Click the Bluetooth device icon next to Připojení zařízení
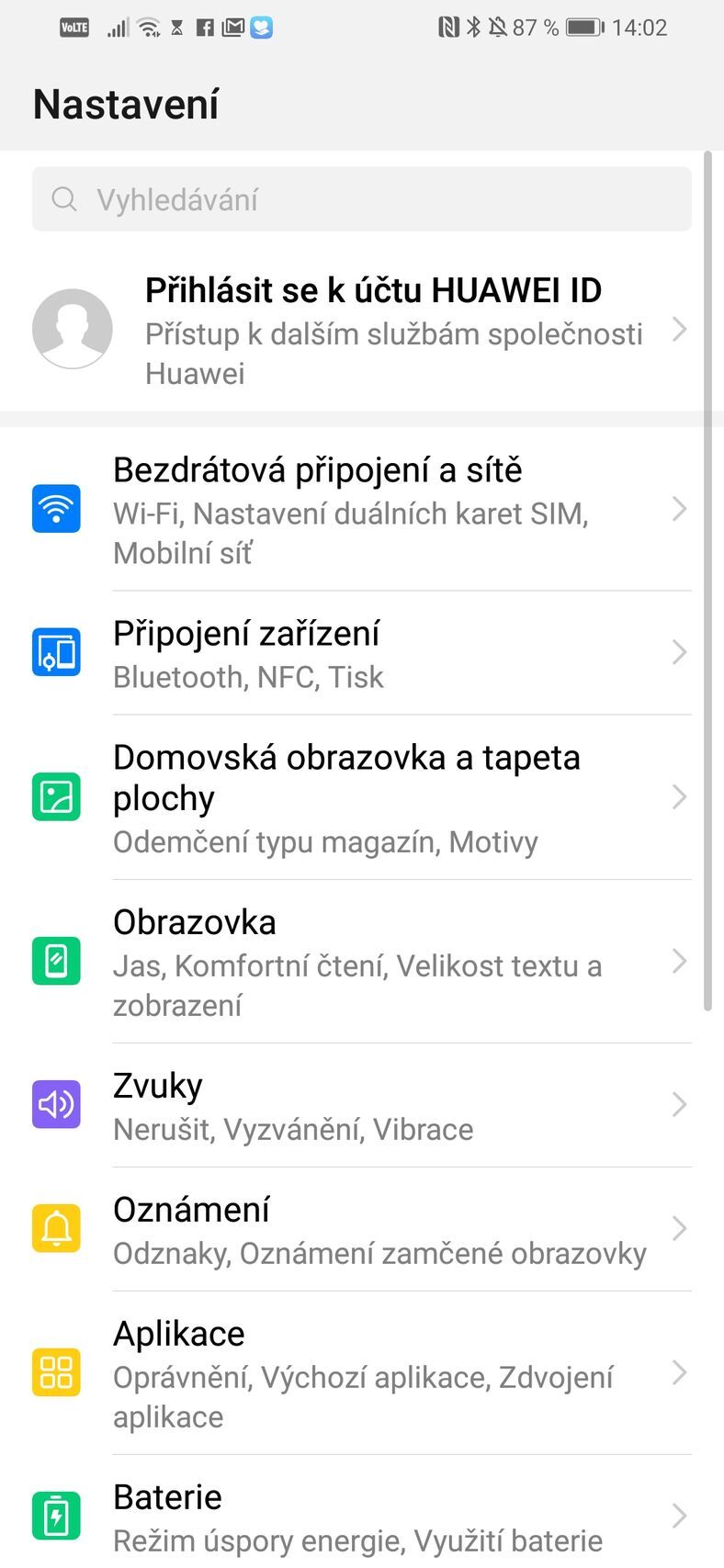The width and height of the screenshot is (724, 1568). pos(56,651)
